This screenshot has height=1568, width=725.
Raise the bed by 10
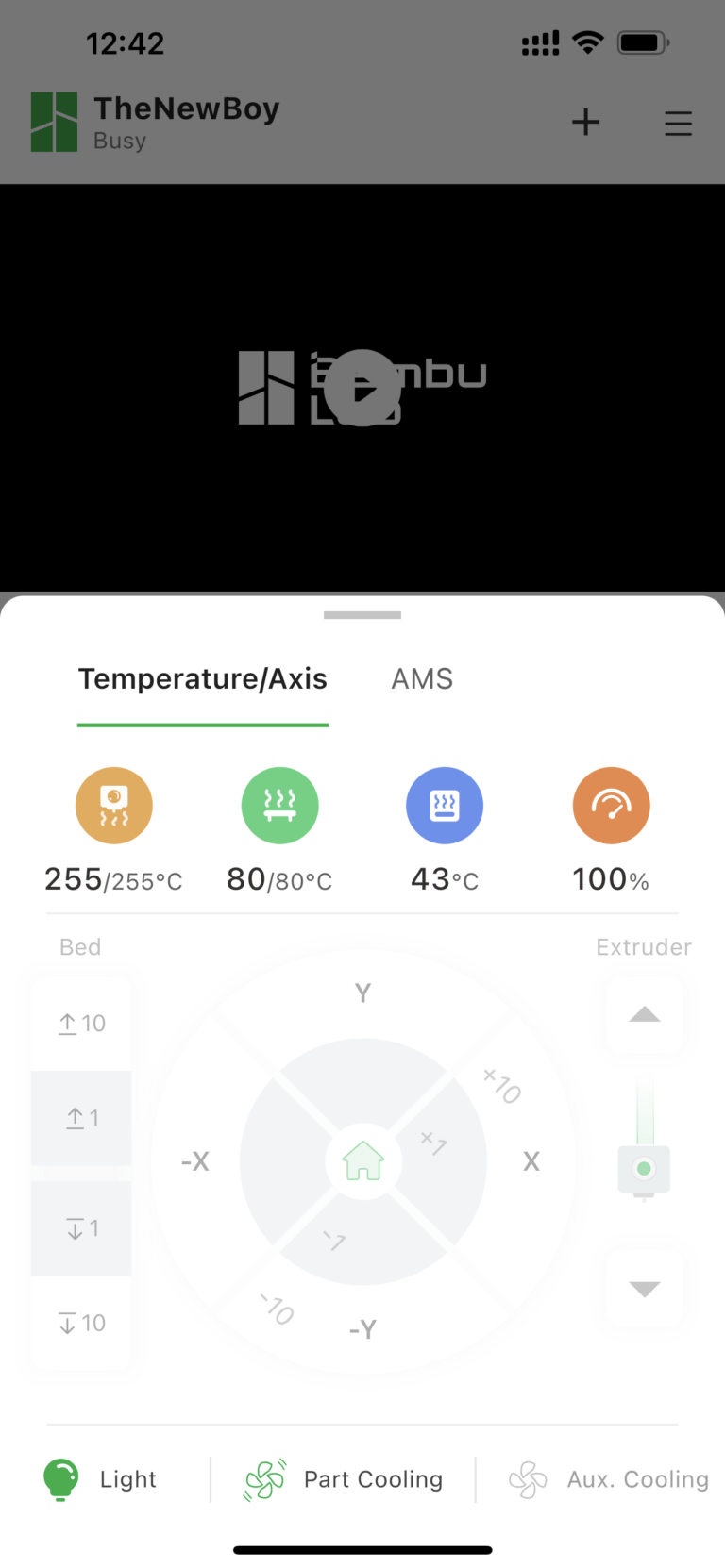pyautogui.click(x=81, y=1024)
